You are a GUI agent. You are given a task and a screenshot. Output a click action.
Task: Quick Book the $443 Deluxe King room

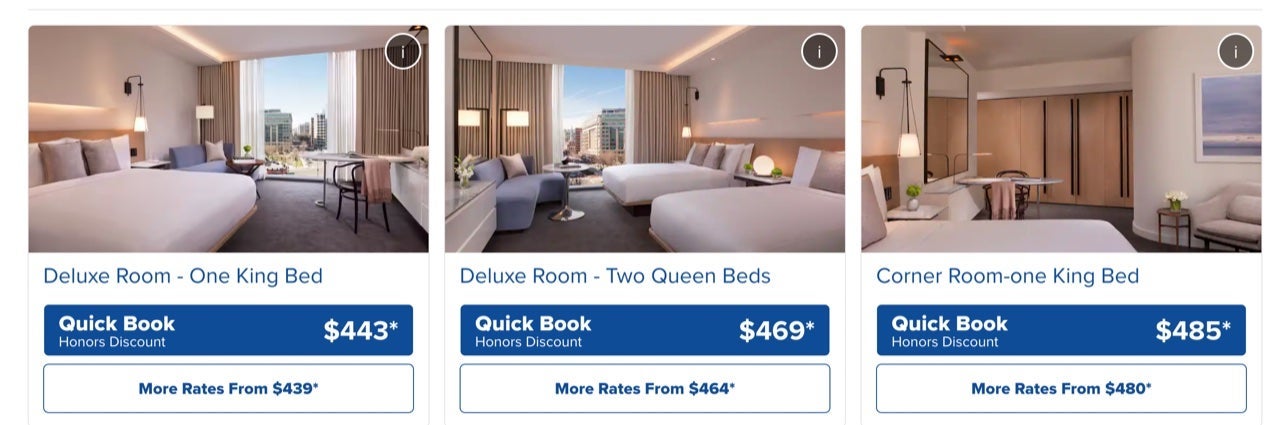coord(228,330)
